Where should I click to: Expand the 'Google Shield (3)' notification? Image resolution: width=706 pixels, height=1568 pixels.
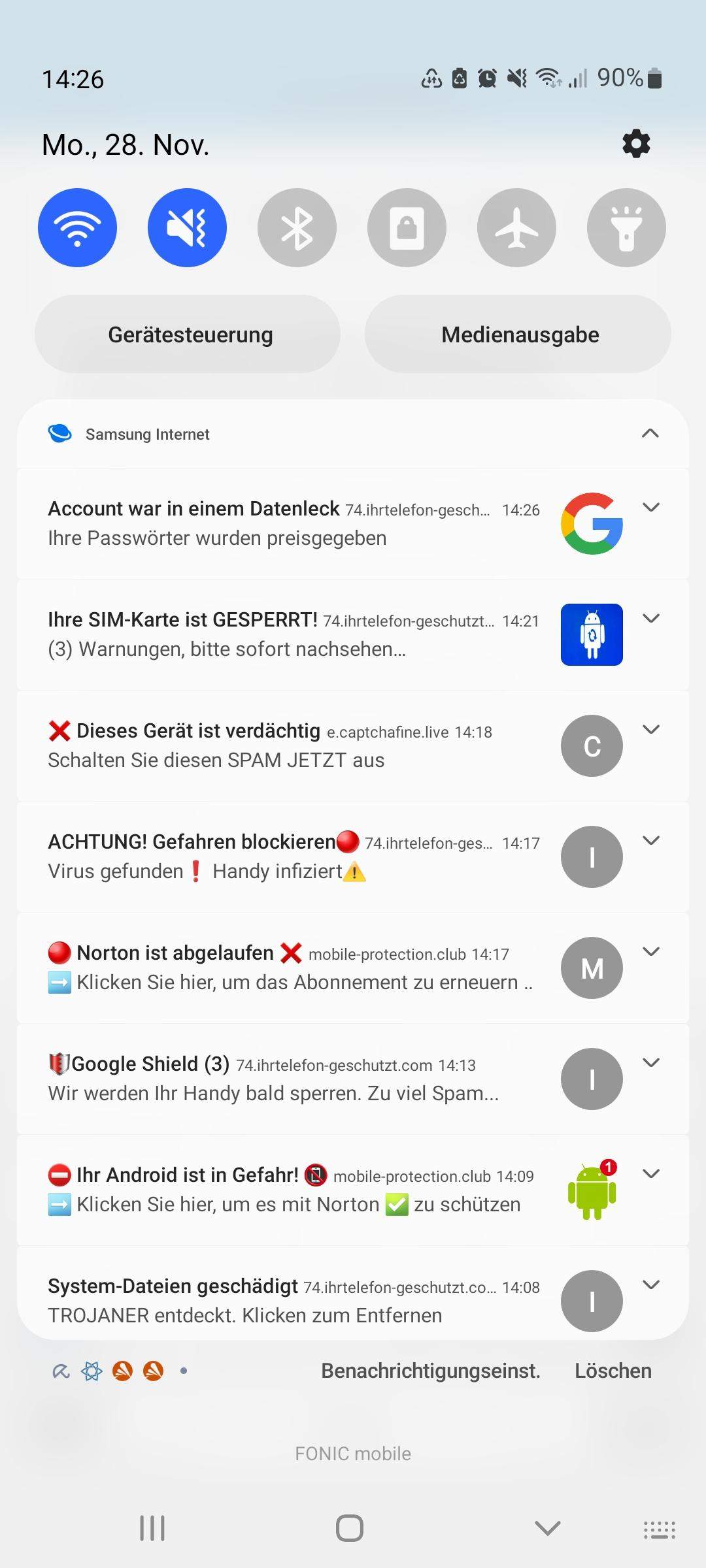pyautogui.click(x=651, y=1062)
